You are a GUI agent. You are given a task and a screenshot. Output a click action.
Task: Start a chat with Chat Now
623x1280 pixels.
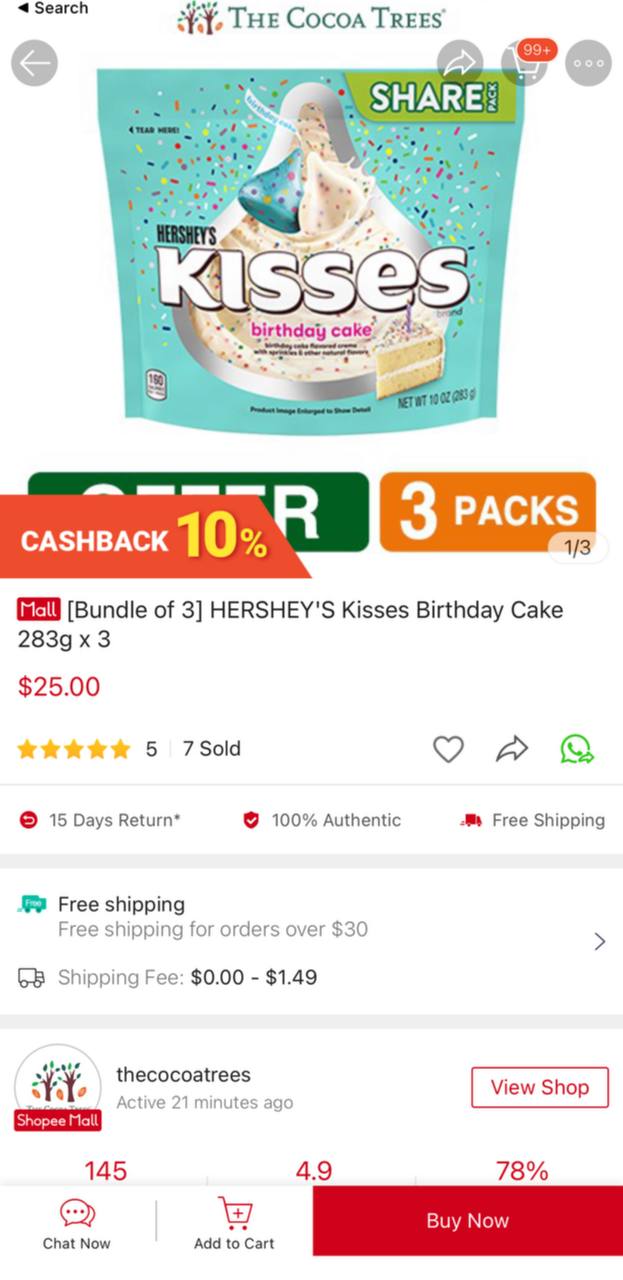(x=77, y=1225)
